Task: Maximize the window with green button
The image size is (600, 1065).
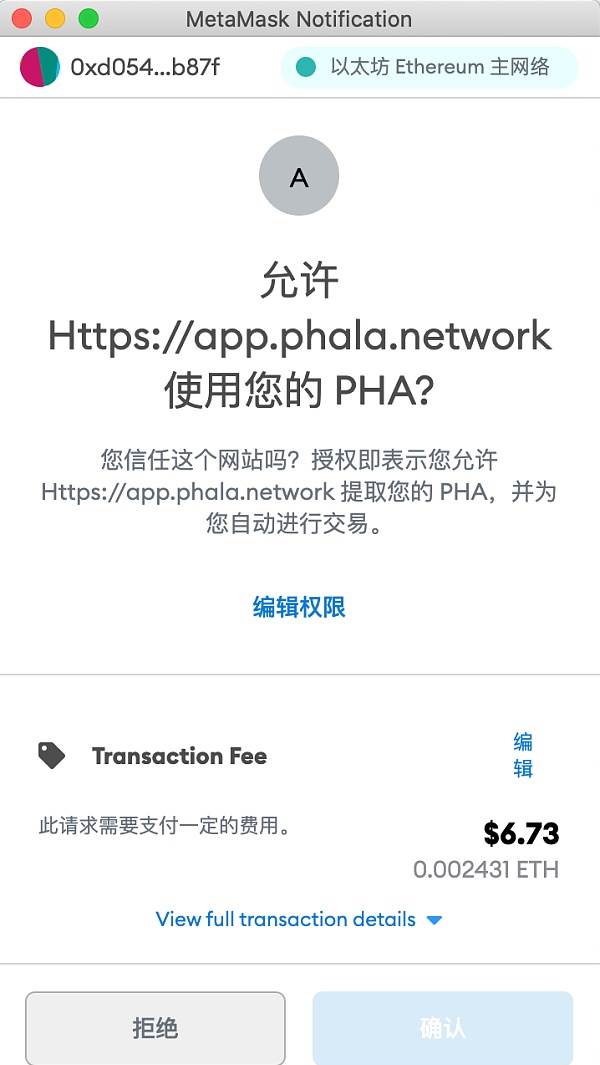Action: [88, 18]
